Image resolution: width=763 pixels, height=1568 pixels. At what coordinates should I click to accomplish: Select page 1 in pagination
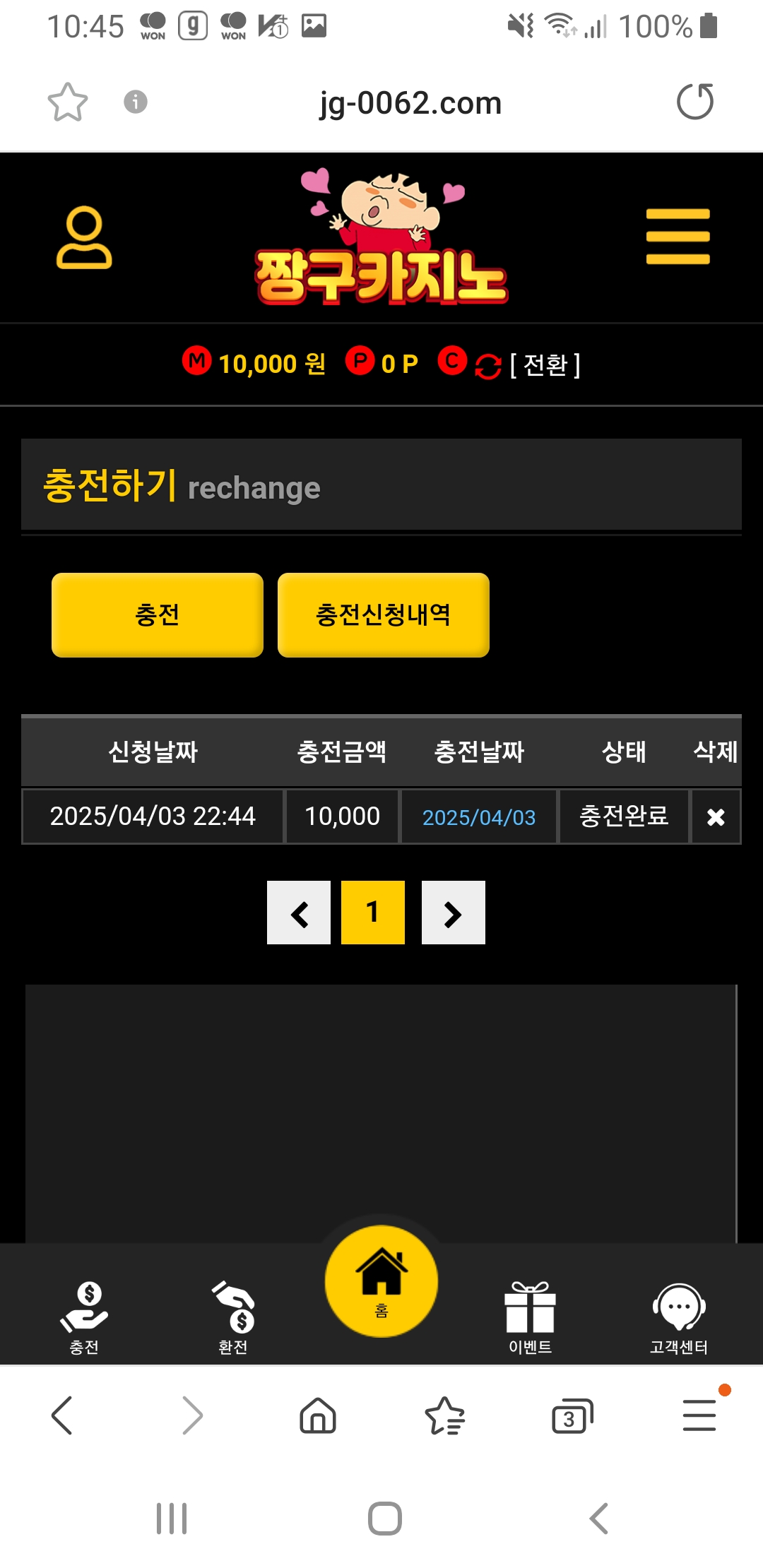coord(373,913)
